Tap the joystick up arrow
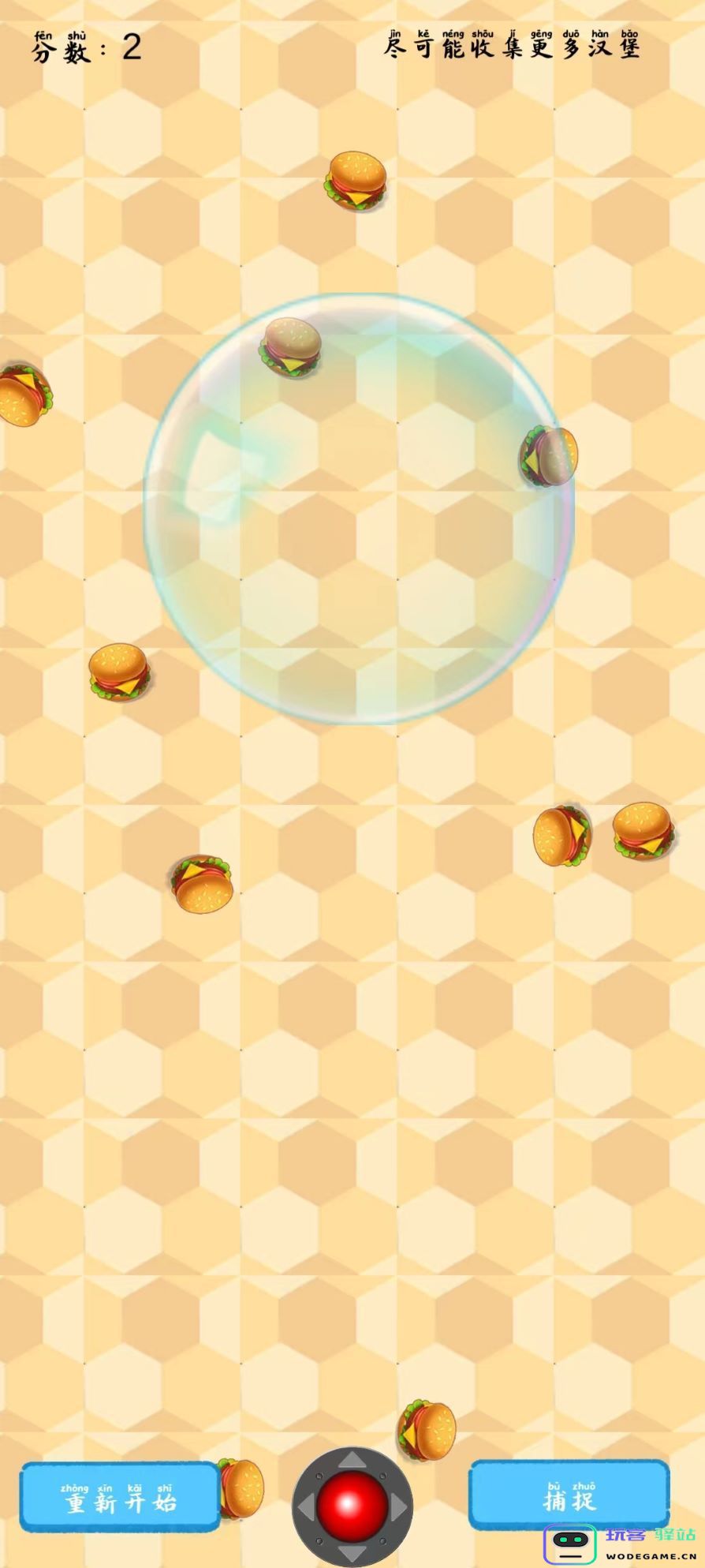 pos(352,1460)
